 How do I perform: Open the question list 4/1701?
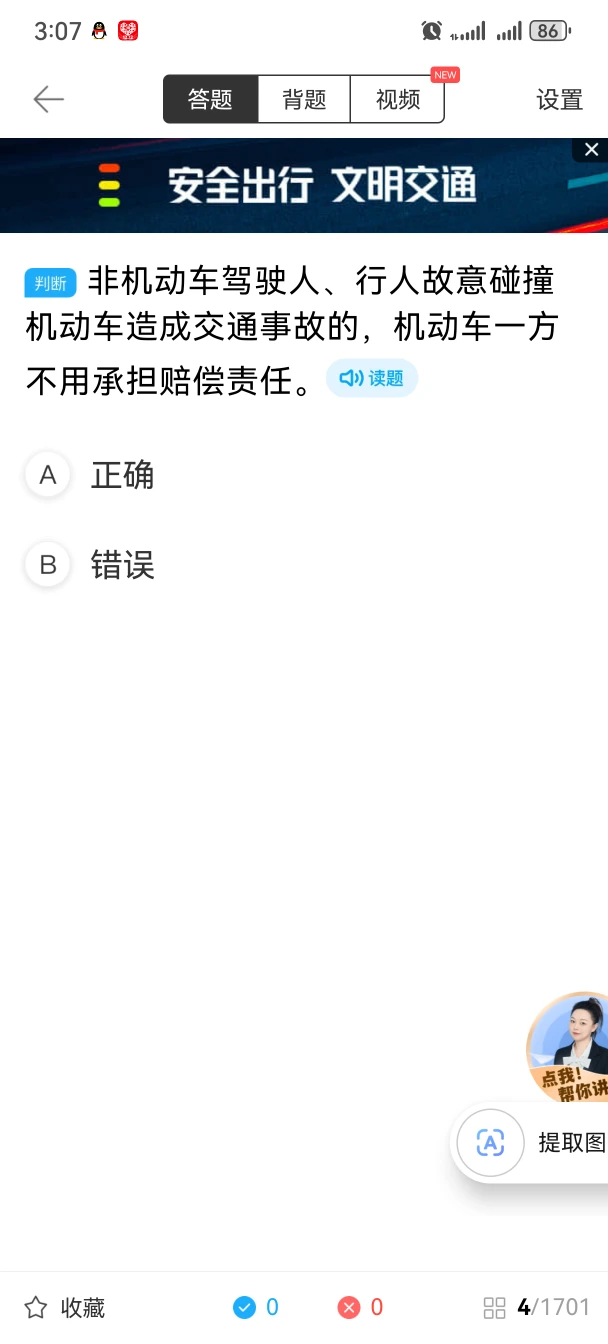(537, 1307)
